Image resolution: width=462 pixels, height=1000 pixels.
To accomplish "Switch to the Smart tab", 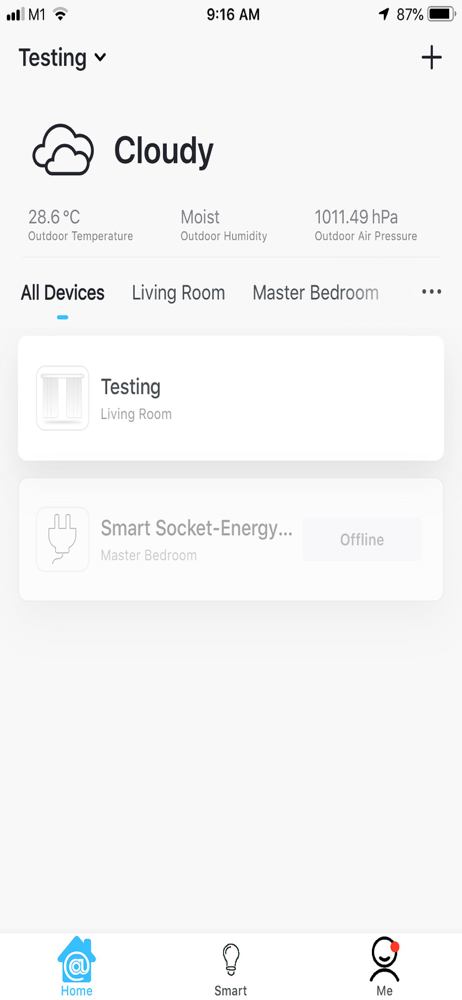I will pyautogui.click(x=230, y=969).
